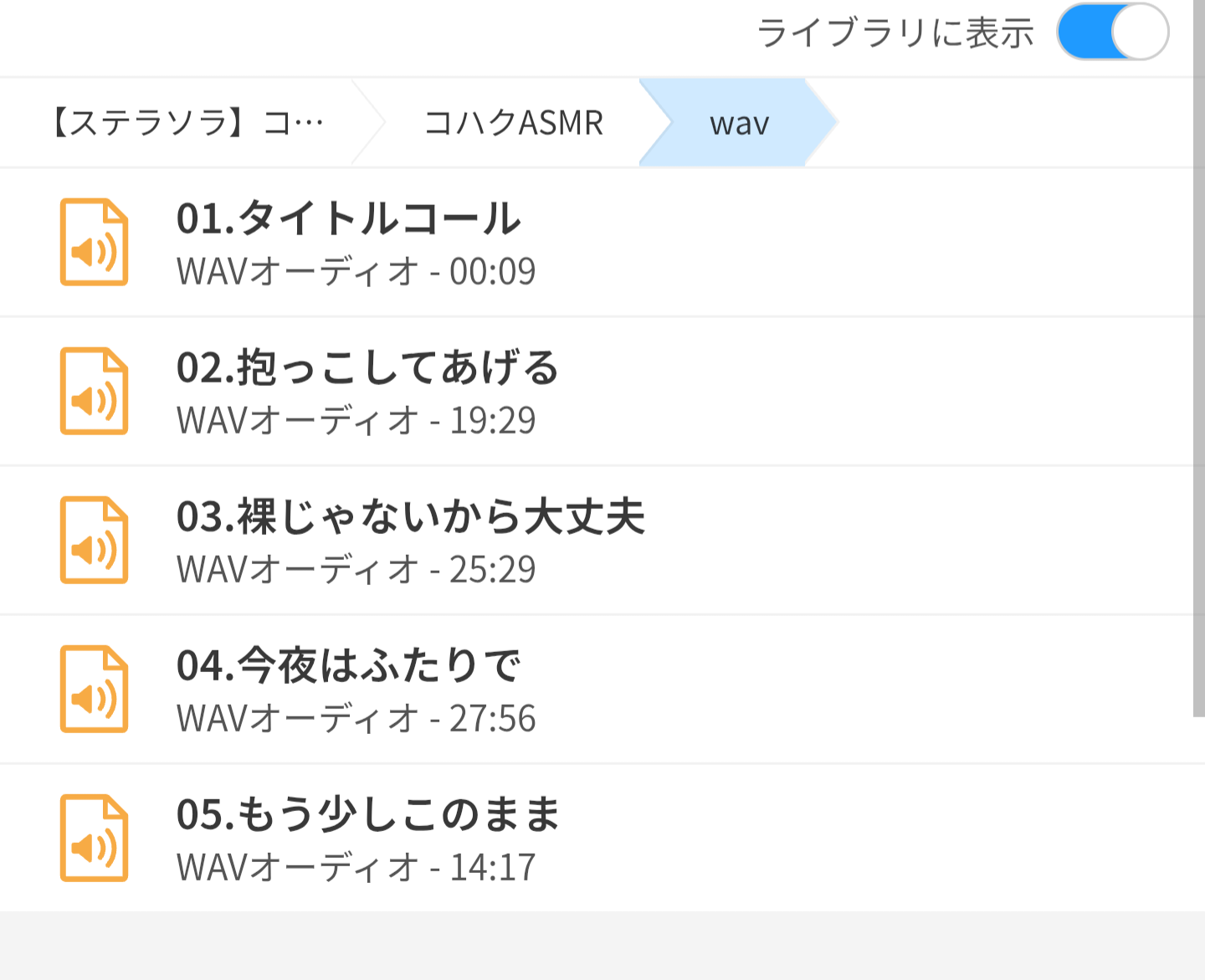
Task: Open audio file 03.裸じゃないから大丈夫
Action: coord(410,540)
